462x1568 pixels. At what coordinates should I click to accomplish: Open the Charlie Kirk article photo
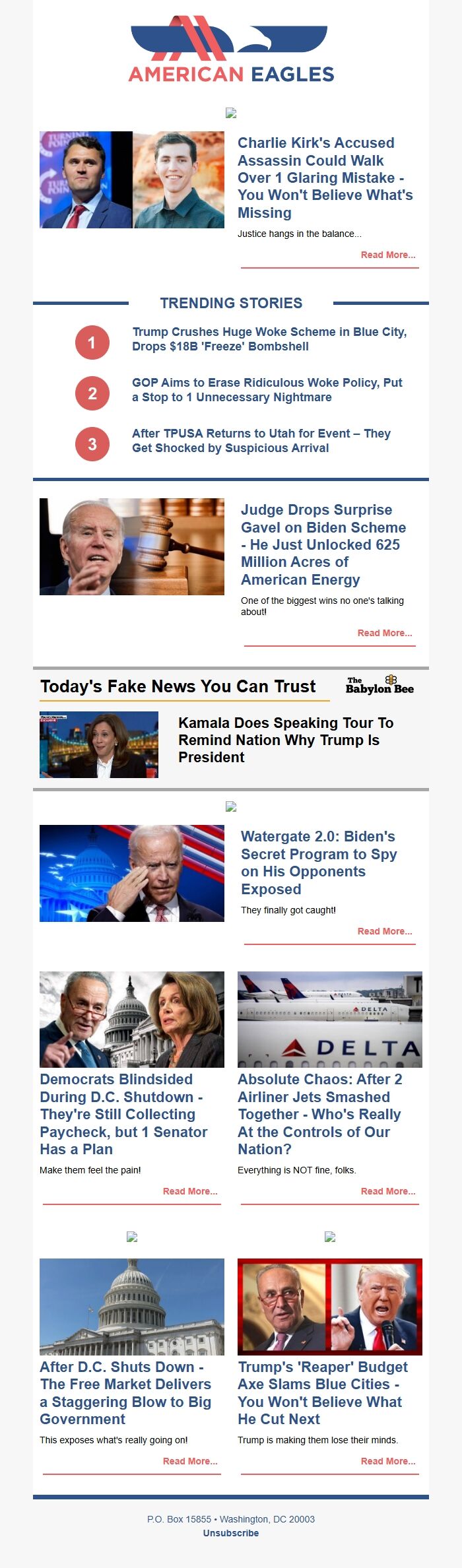coord(132,180)
